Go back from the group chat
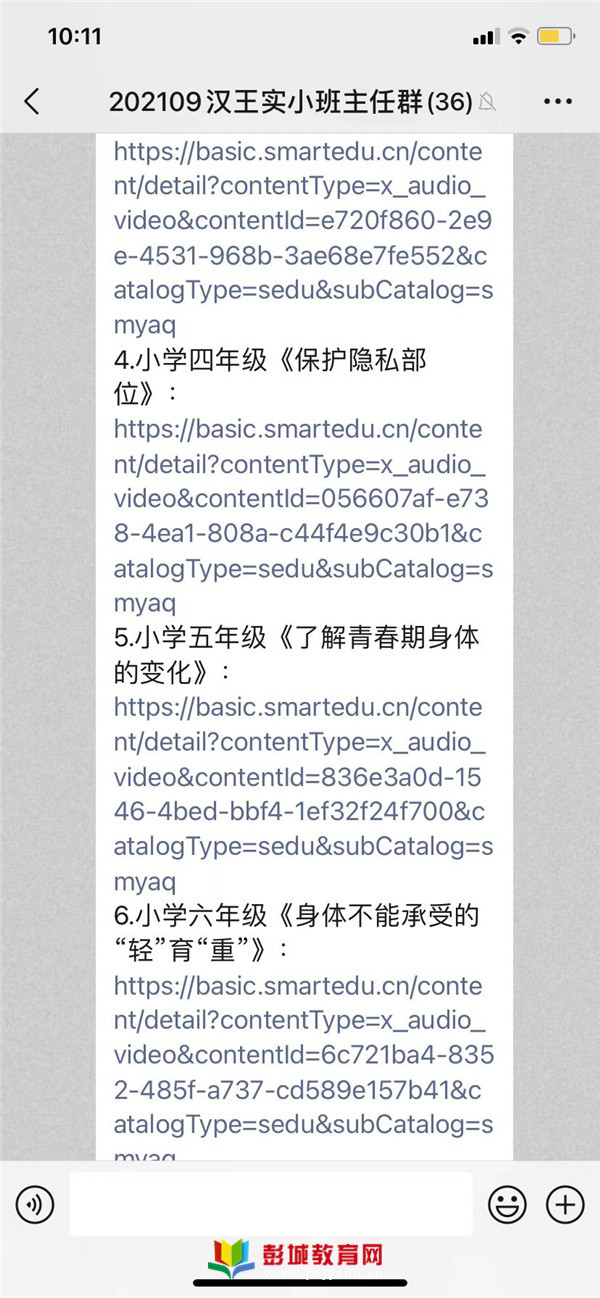This screenshot has height=1298, width=600. (x=32, y=101)
